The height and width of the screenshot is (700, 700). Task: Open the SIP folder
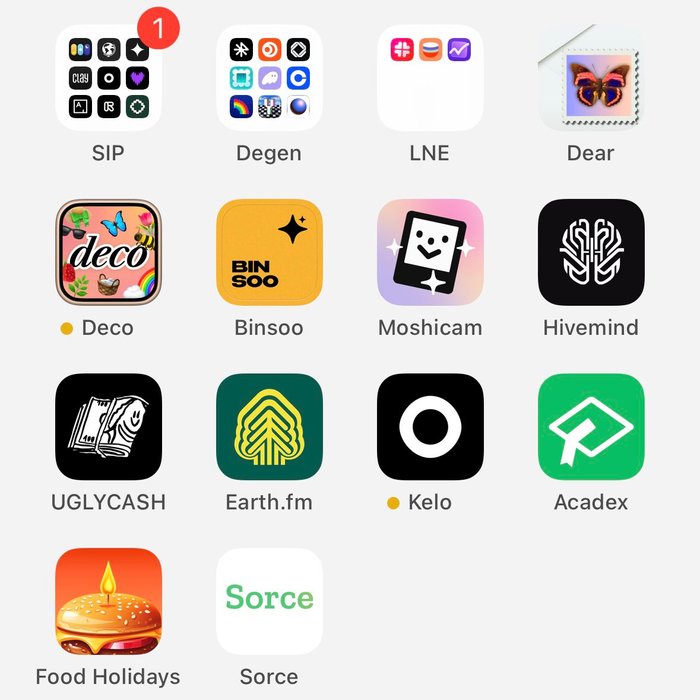point(108,78)
